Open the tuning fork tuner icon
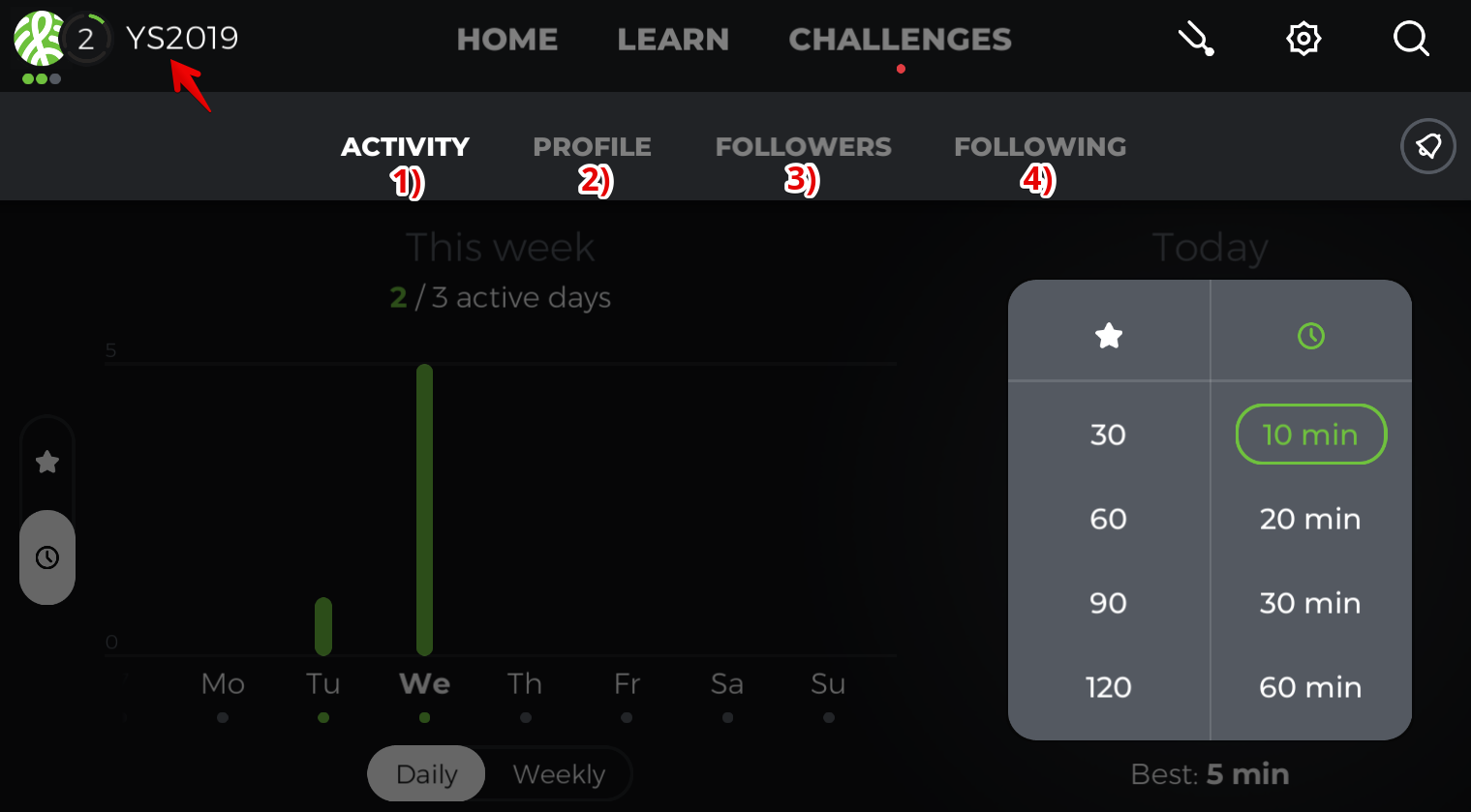The image size is (1471, 812). pos(1196,40)
